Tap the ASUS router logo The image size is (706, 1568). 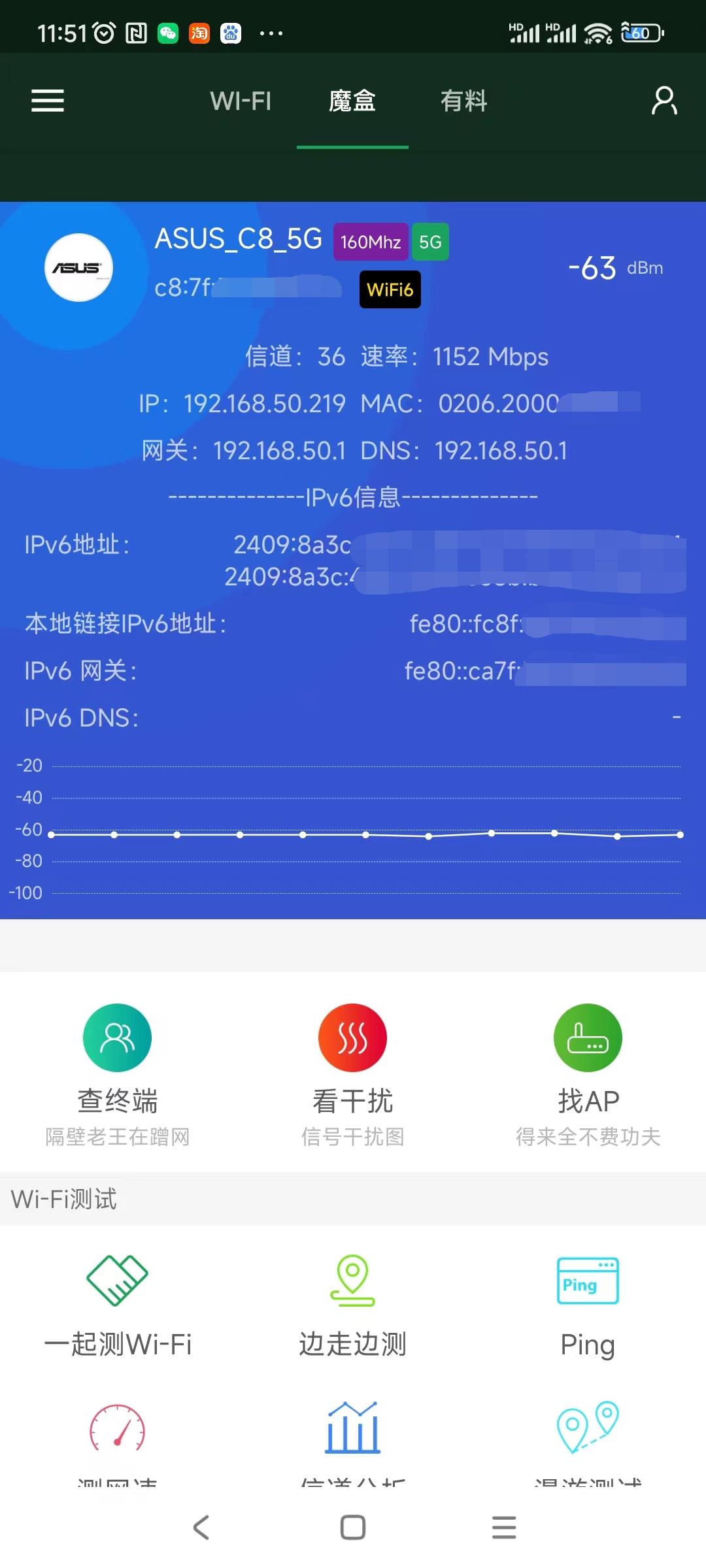tap(78, 268)
